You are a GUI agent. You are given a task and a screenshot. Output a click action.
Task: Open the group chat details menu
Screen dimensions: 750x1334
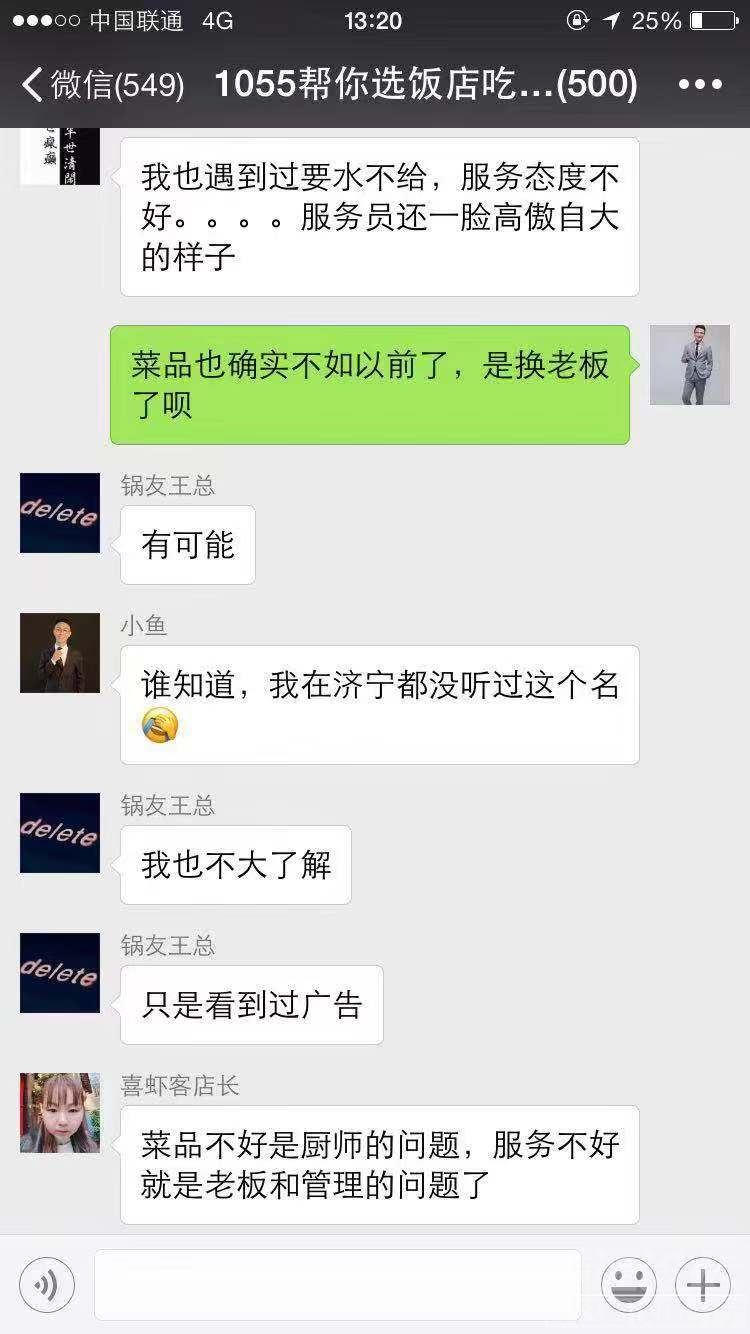[x=700, y=85]
